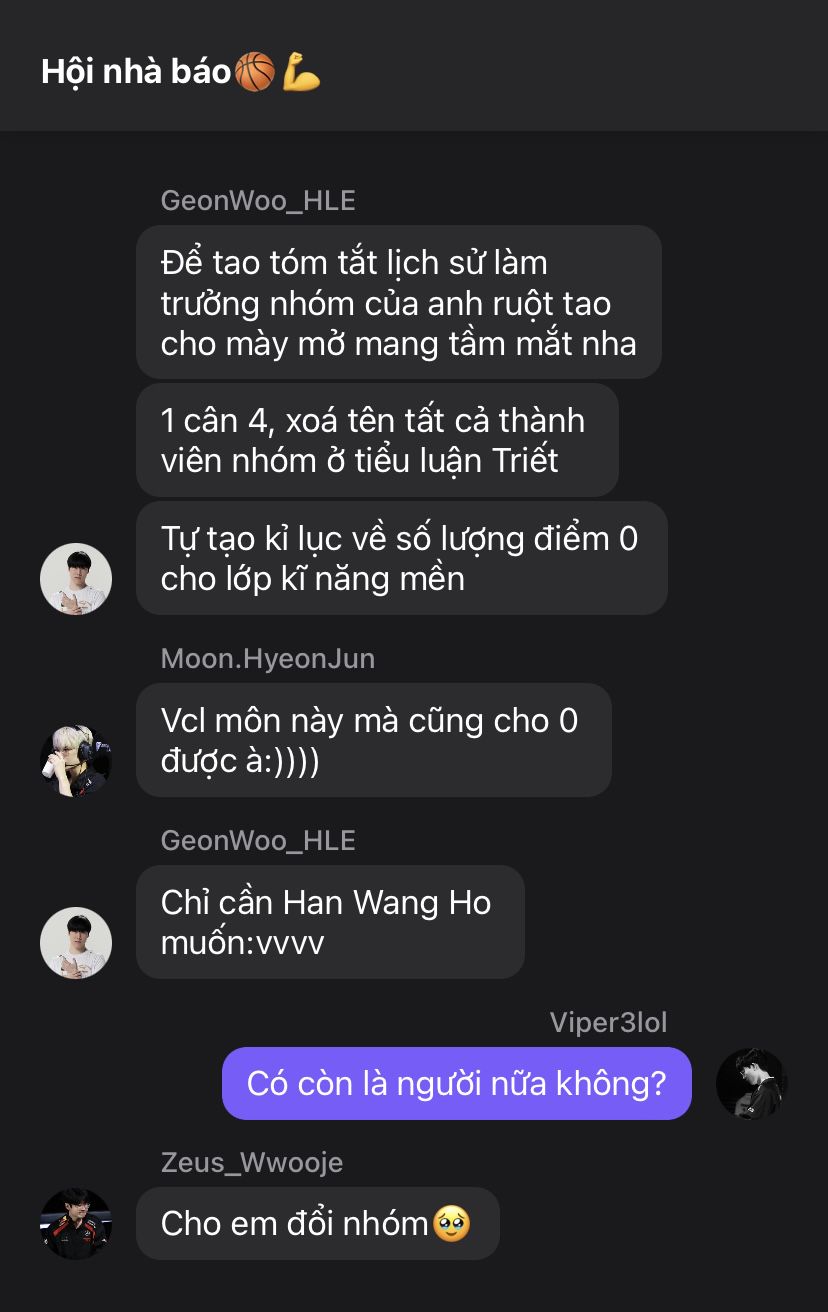Open Moon.HyeonJun's profile picture
Viewport: 828px width, 1312px height.
75,761
